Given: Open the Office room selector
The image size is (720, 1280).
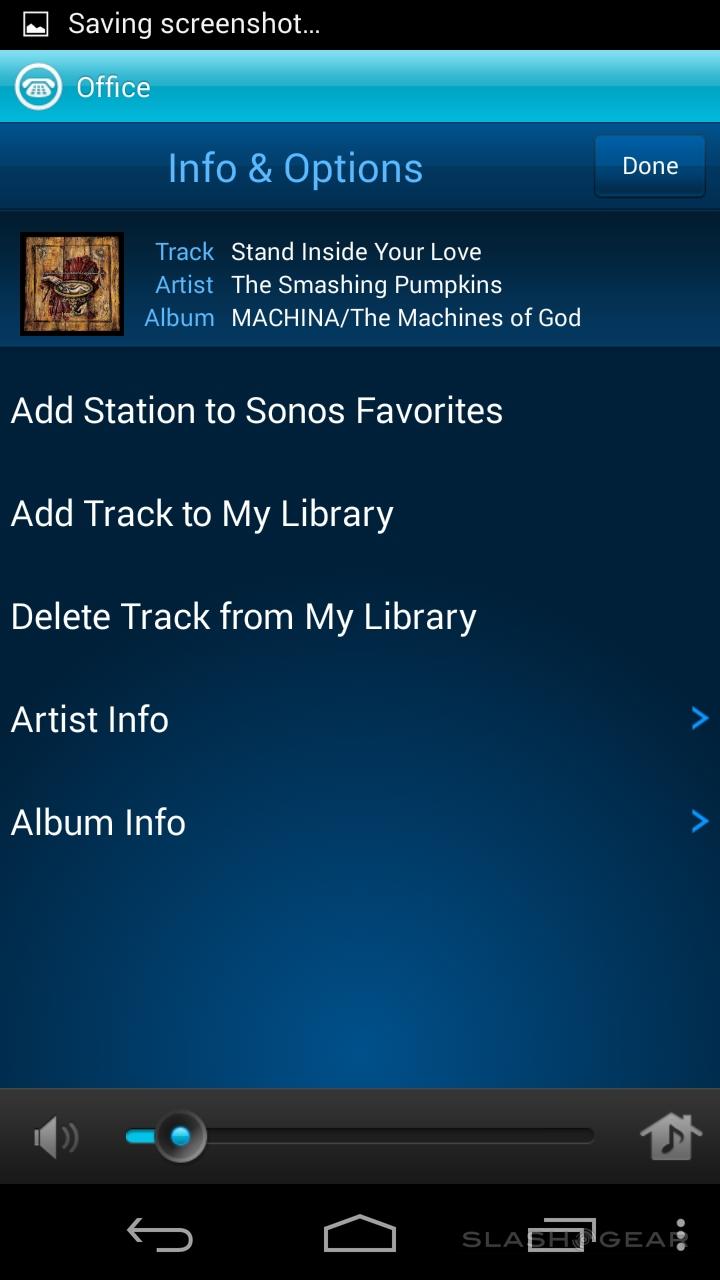Looking at the screenshot, I should [84, 87].
